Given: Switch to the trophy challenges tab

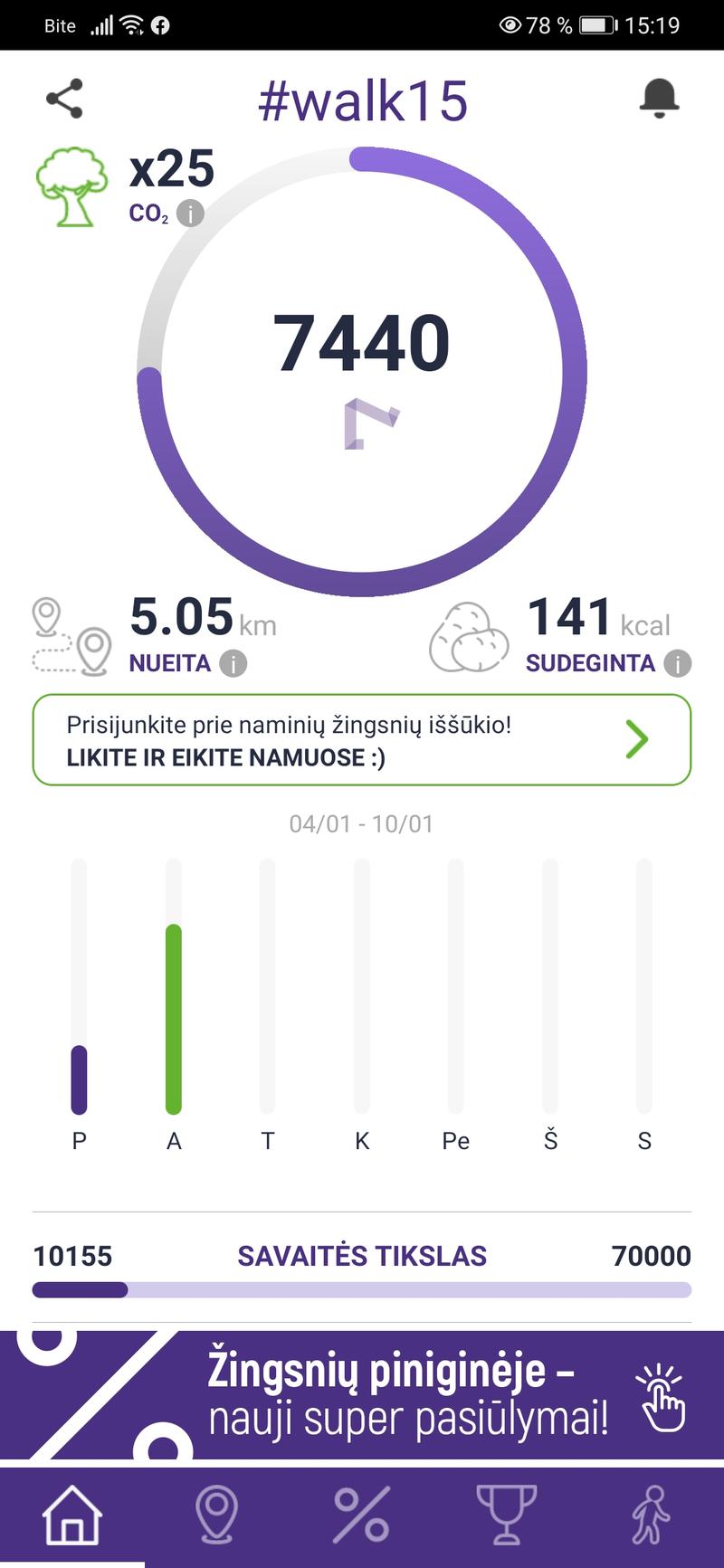Looking at the screenshot, I should [507, 1515].
